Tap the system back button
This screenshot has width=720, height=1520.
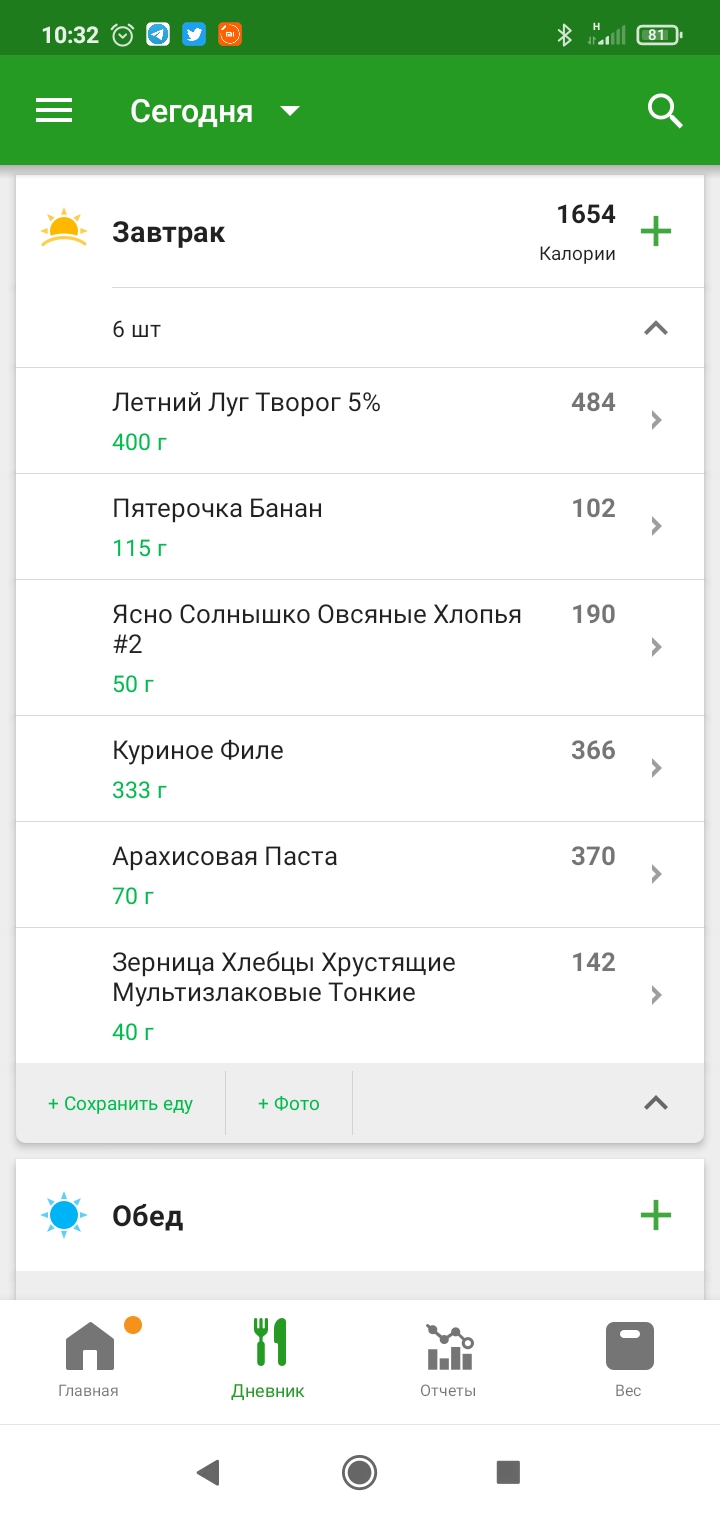pos(208,1472)
